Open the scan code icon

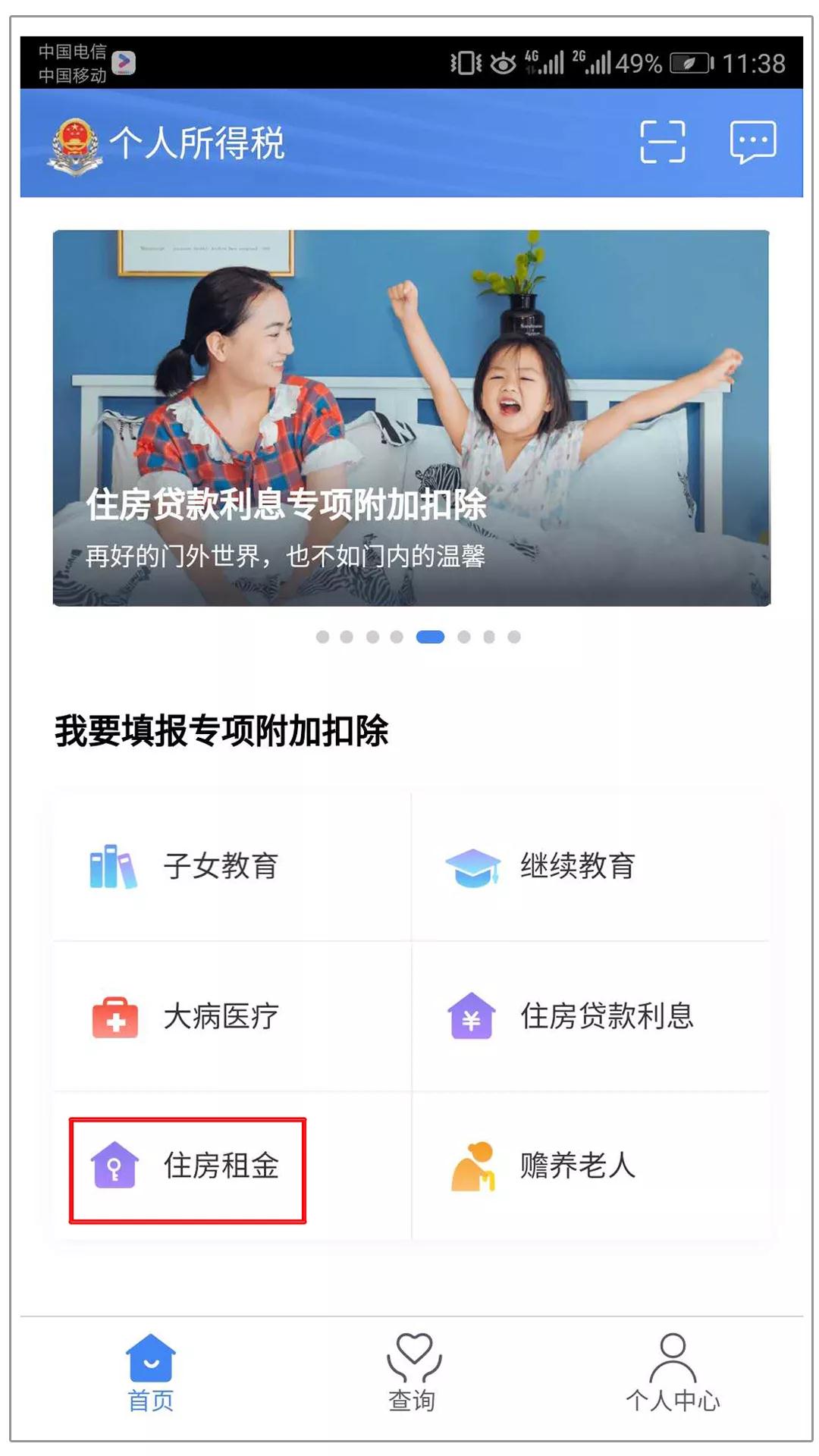pyautogui.click(x=662, y=142)
